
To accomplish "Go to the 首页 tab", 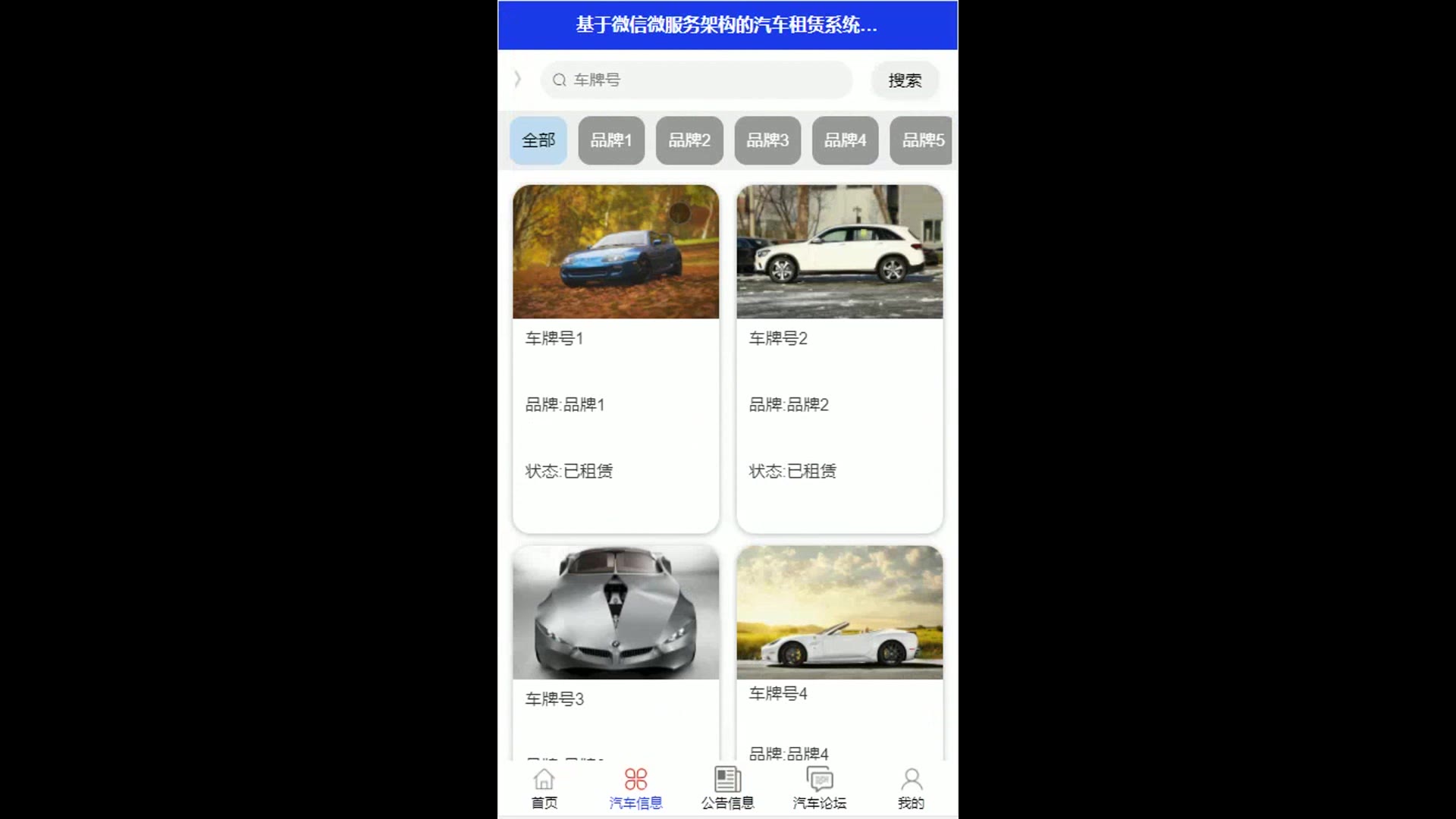I will [544, 789].
